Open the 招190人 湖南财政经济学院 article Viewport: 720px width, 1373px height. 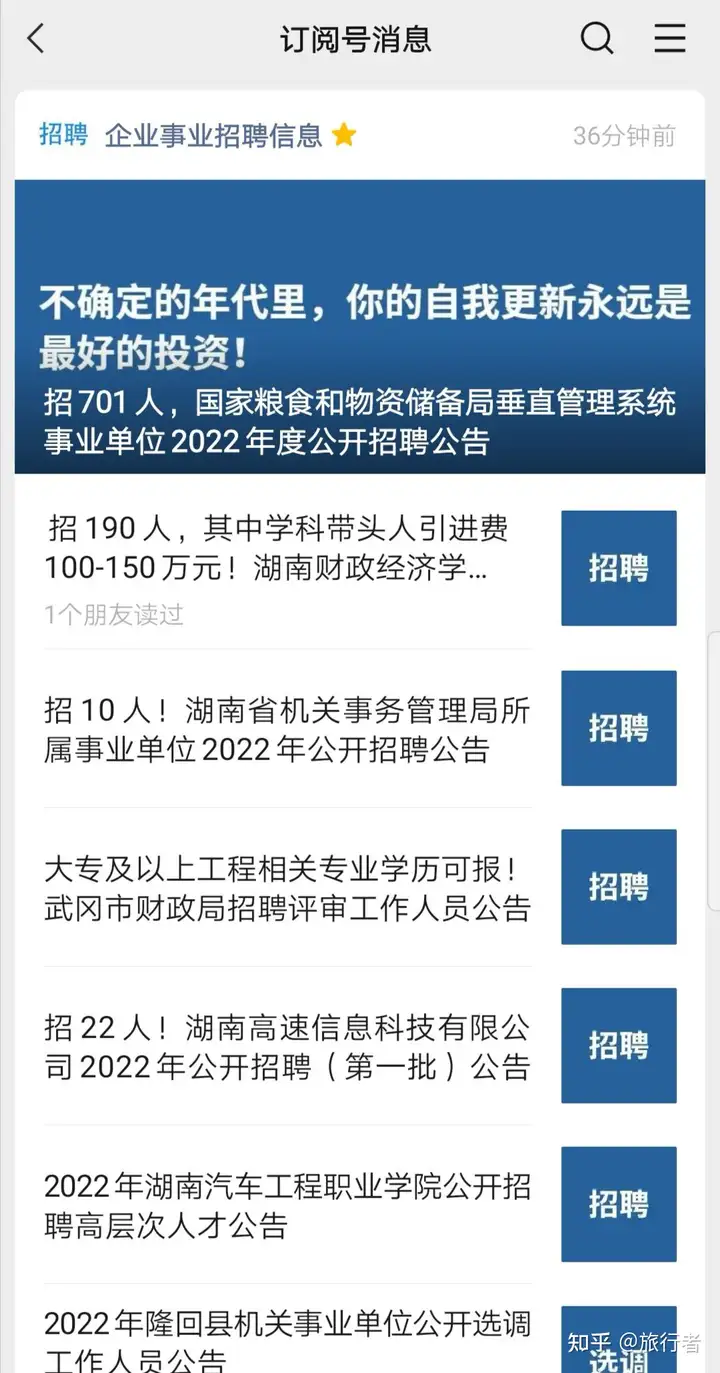pos(360,568)
